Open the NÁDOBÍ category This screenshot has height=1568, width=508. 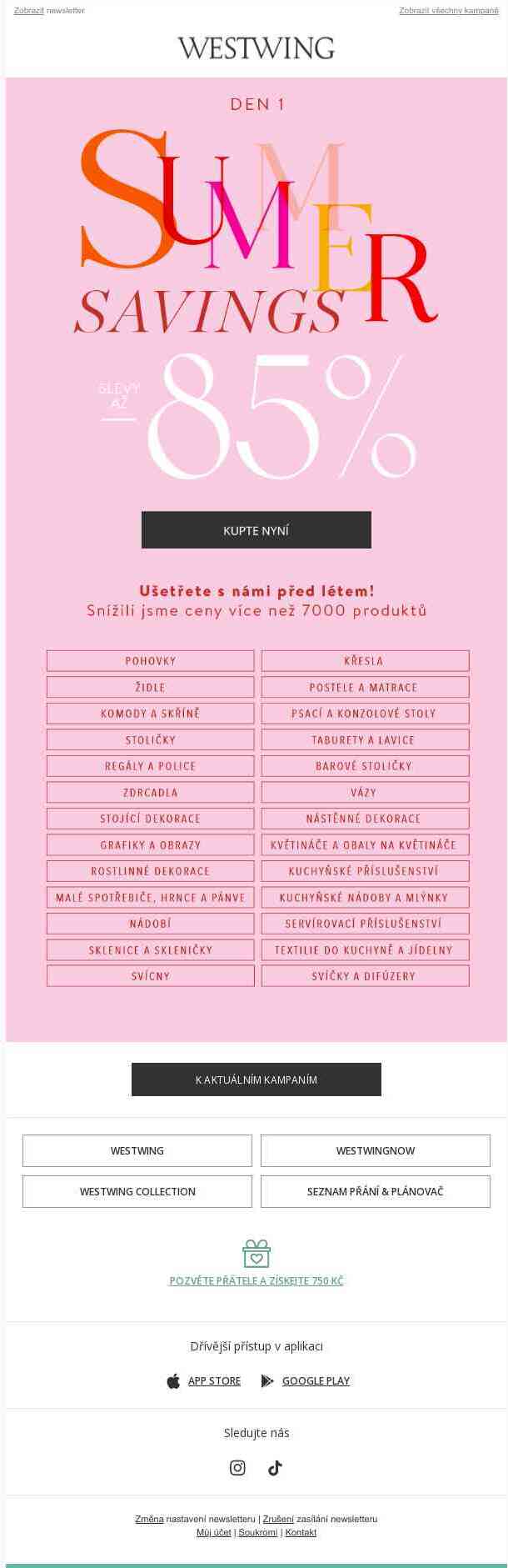tap(150, 924)
